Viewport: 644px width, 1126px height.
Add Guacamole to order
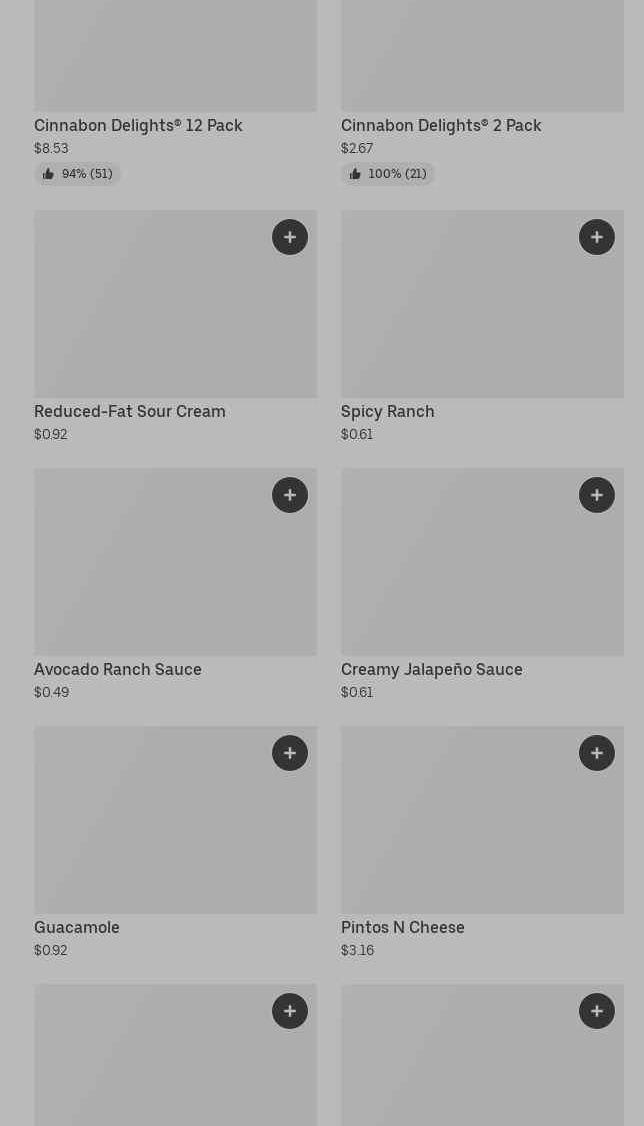click(x=290, y=753)
